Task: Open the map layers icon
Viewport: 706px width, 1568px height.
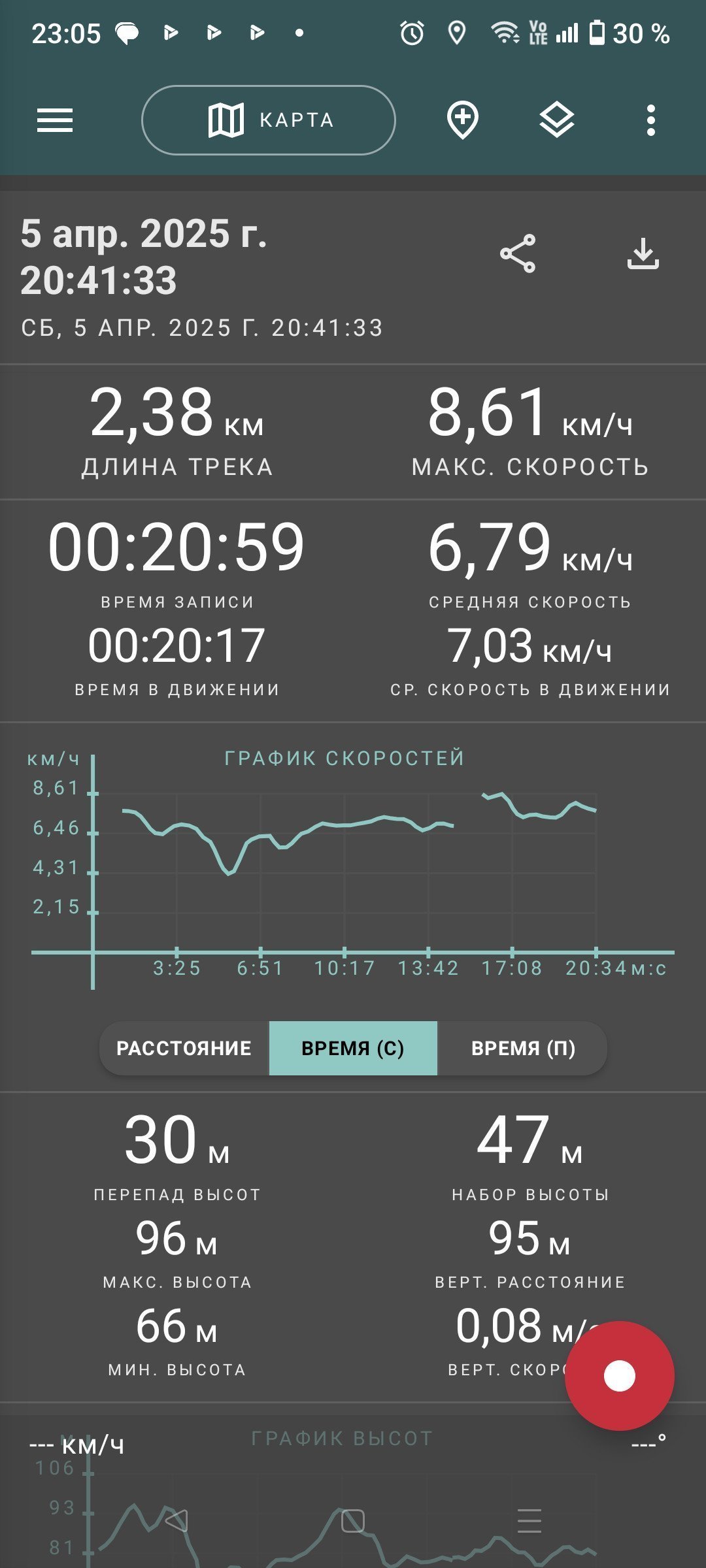Action: (556, 120)
